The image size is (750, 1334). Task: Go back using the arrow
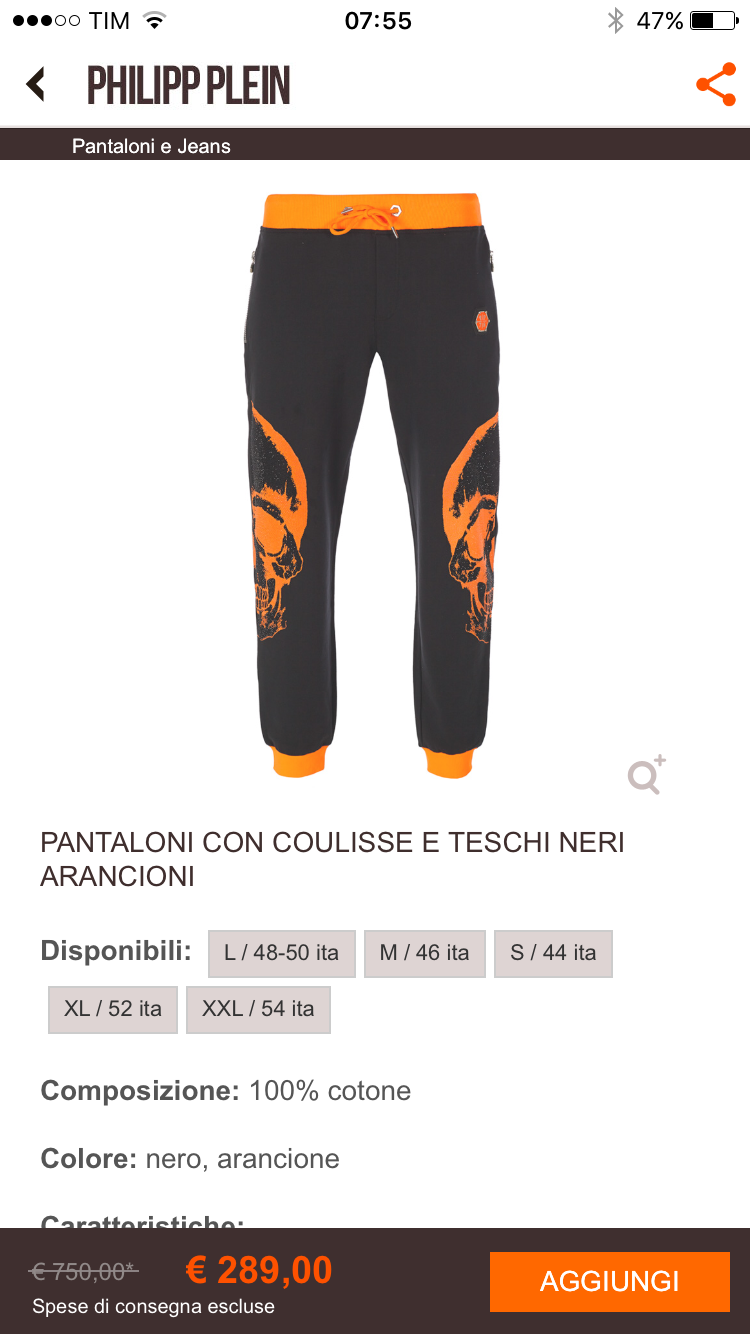pyautogui.click(x=37, y=85)
